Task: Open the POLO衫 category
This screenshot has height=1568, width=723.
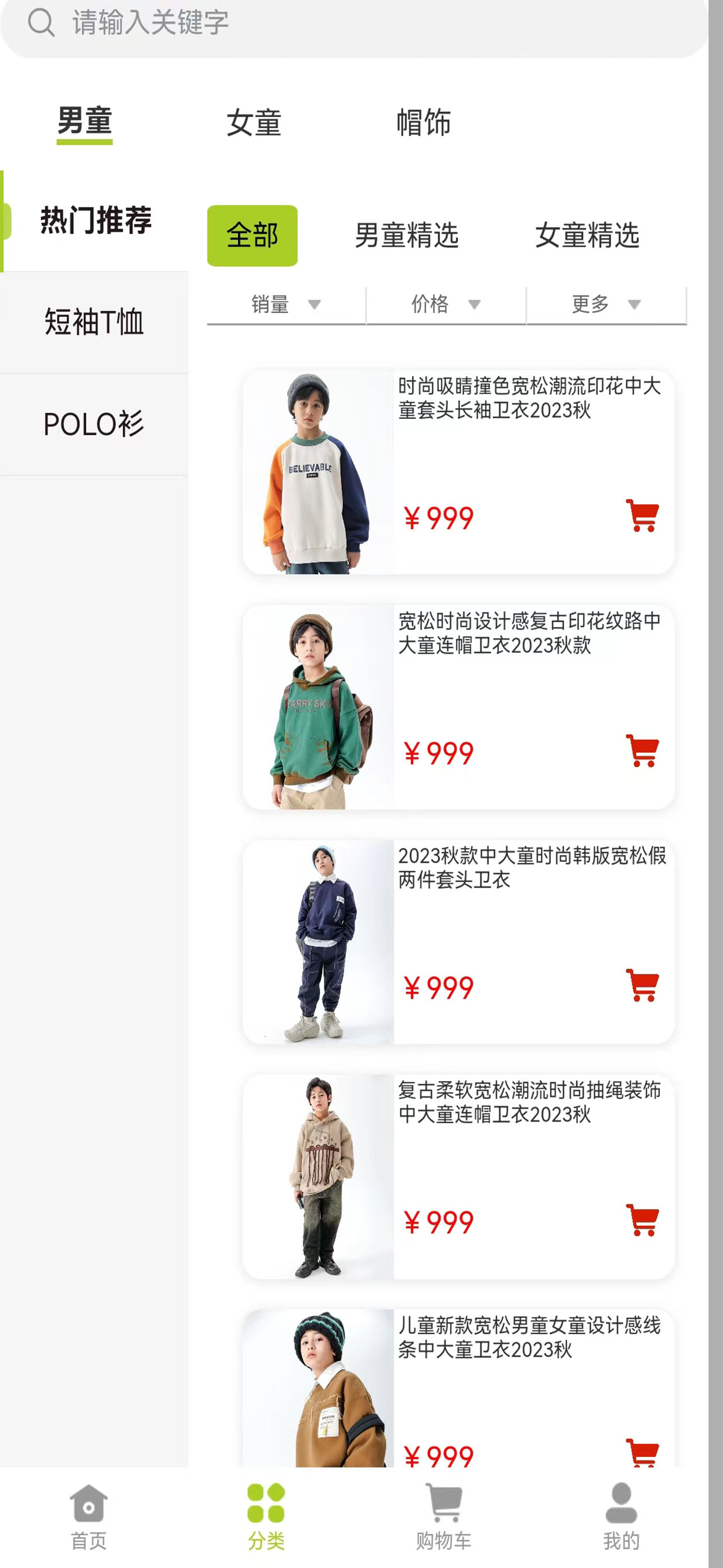Action: click(x=94, y=425)
